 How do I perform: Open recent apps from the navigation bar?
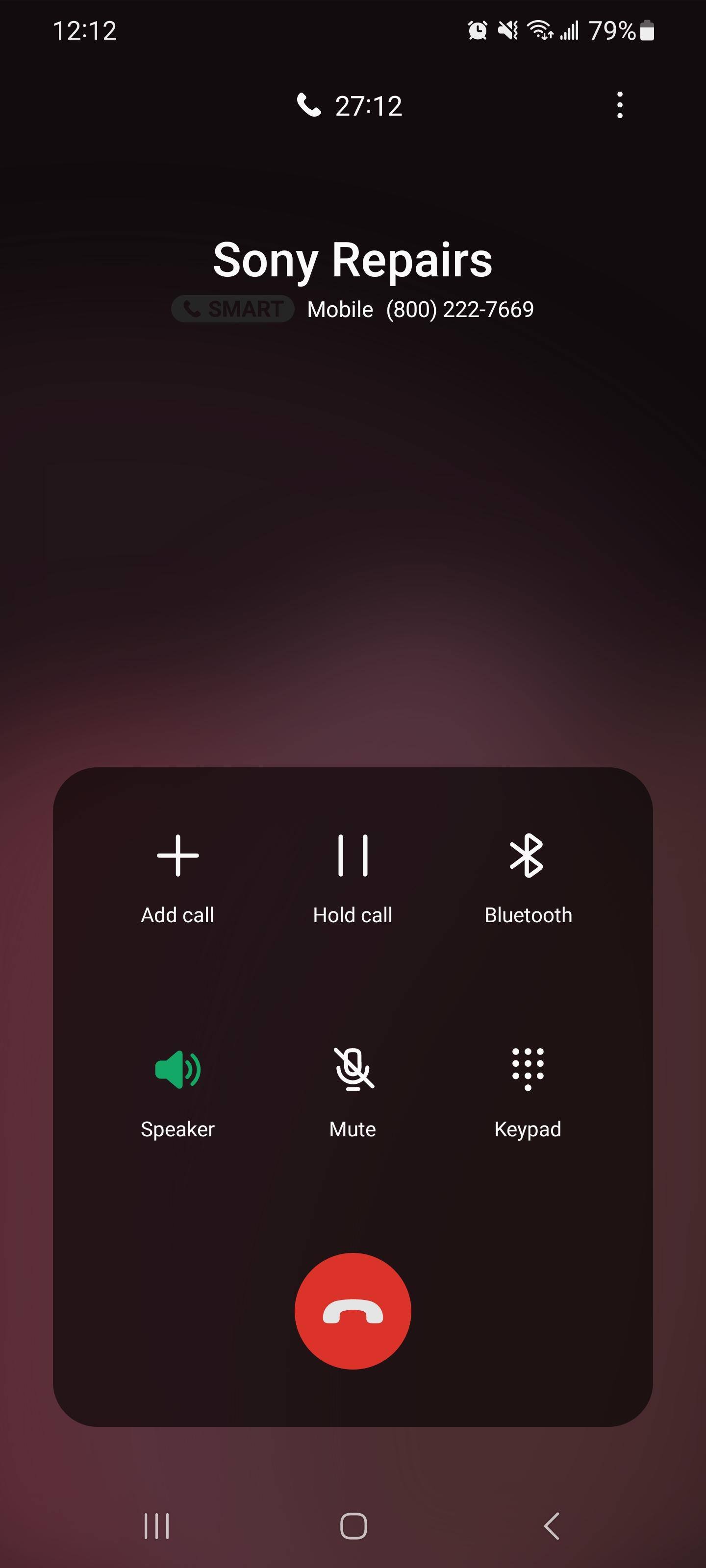point(156,1526)
